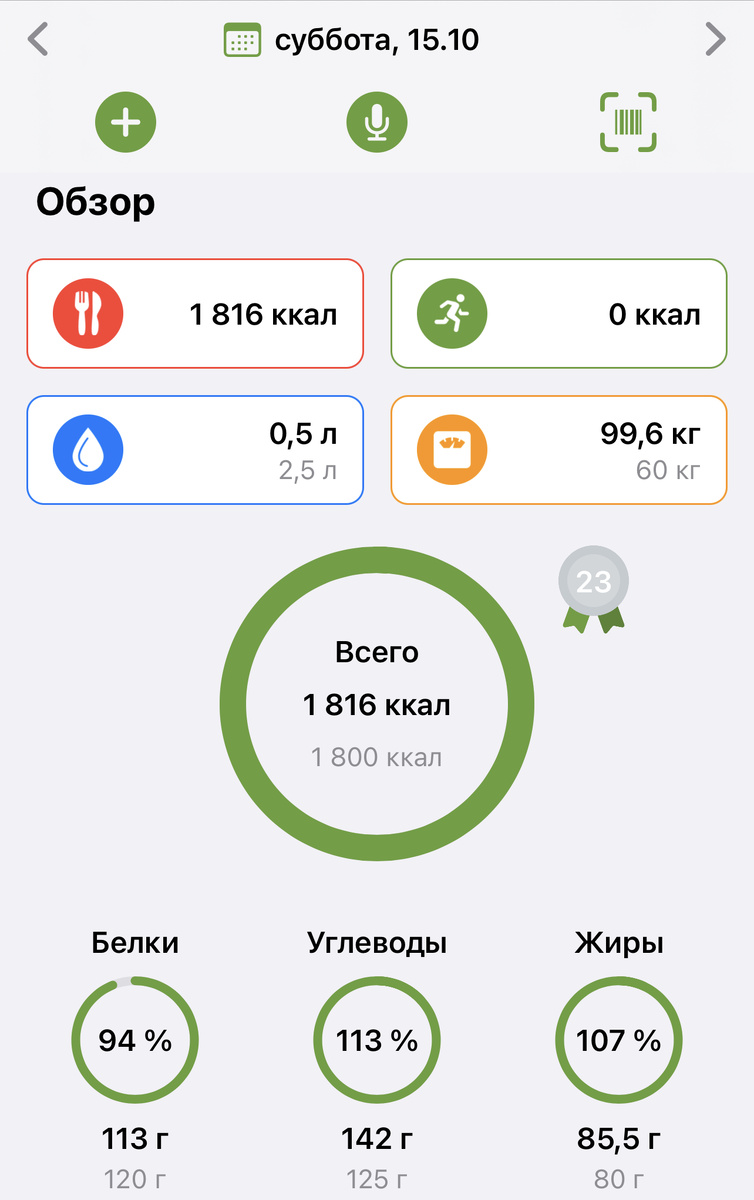Select the Белки 94 % ring
The image size is (754, 1200).
tap(134, 1040)
